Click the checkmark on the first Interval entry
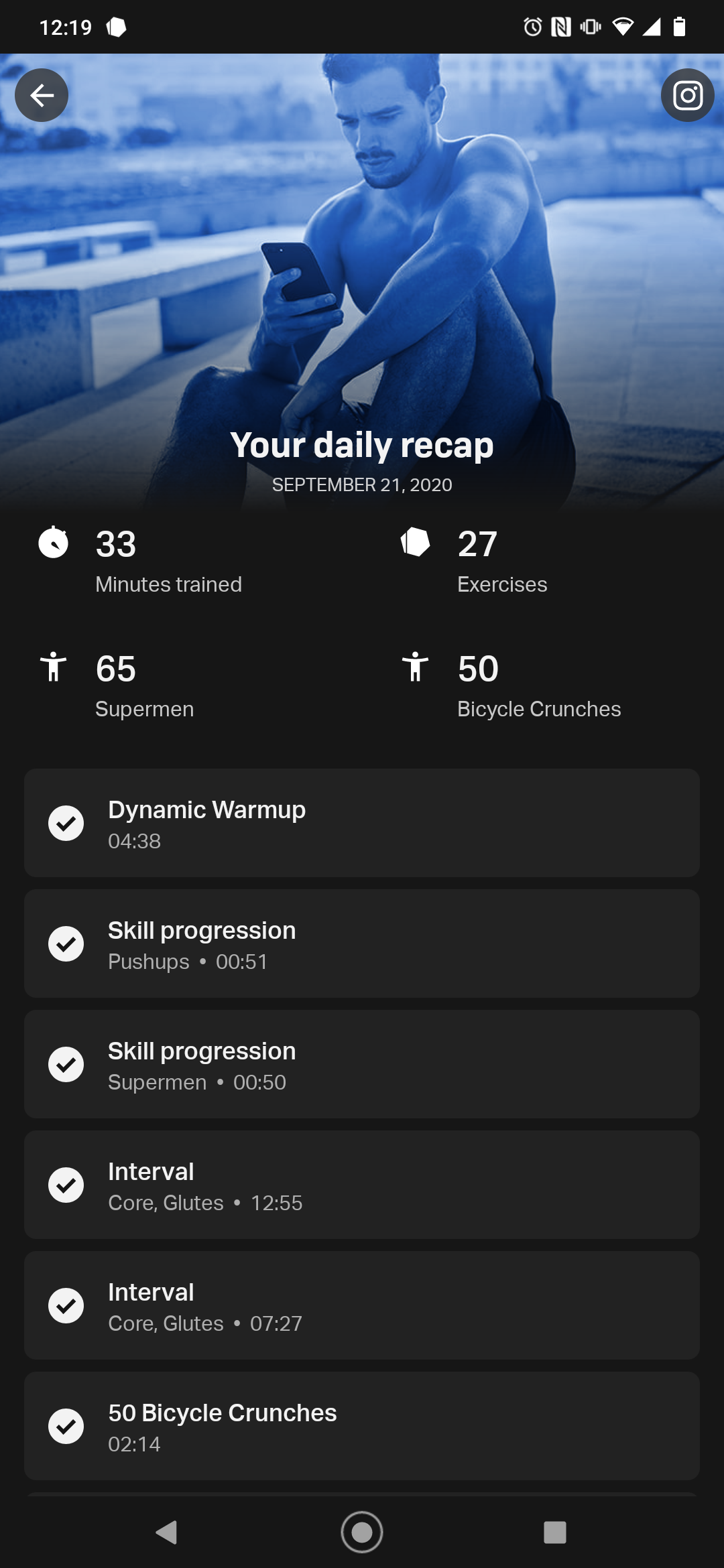This screenshot has width=724, height=1568. (x=66, y=1185)
